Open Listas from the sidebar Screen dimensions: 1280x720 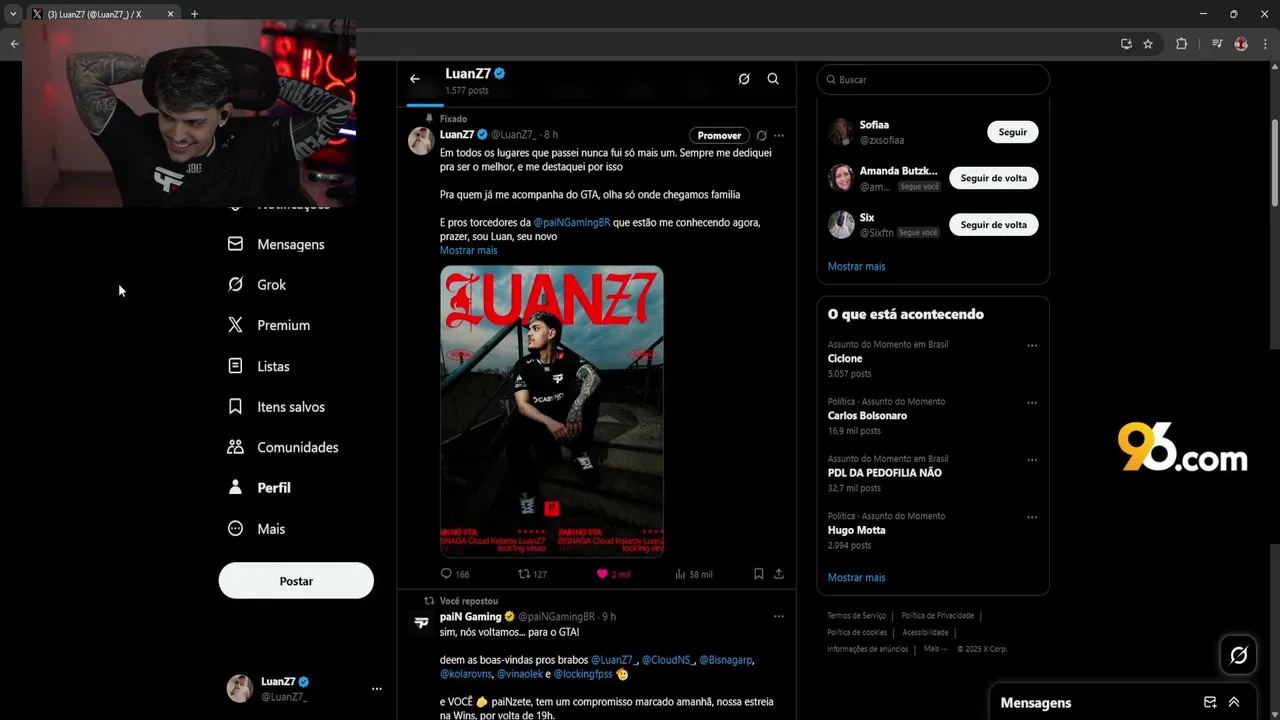tap(273, 366)
